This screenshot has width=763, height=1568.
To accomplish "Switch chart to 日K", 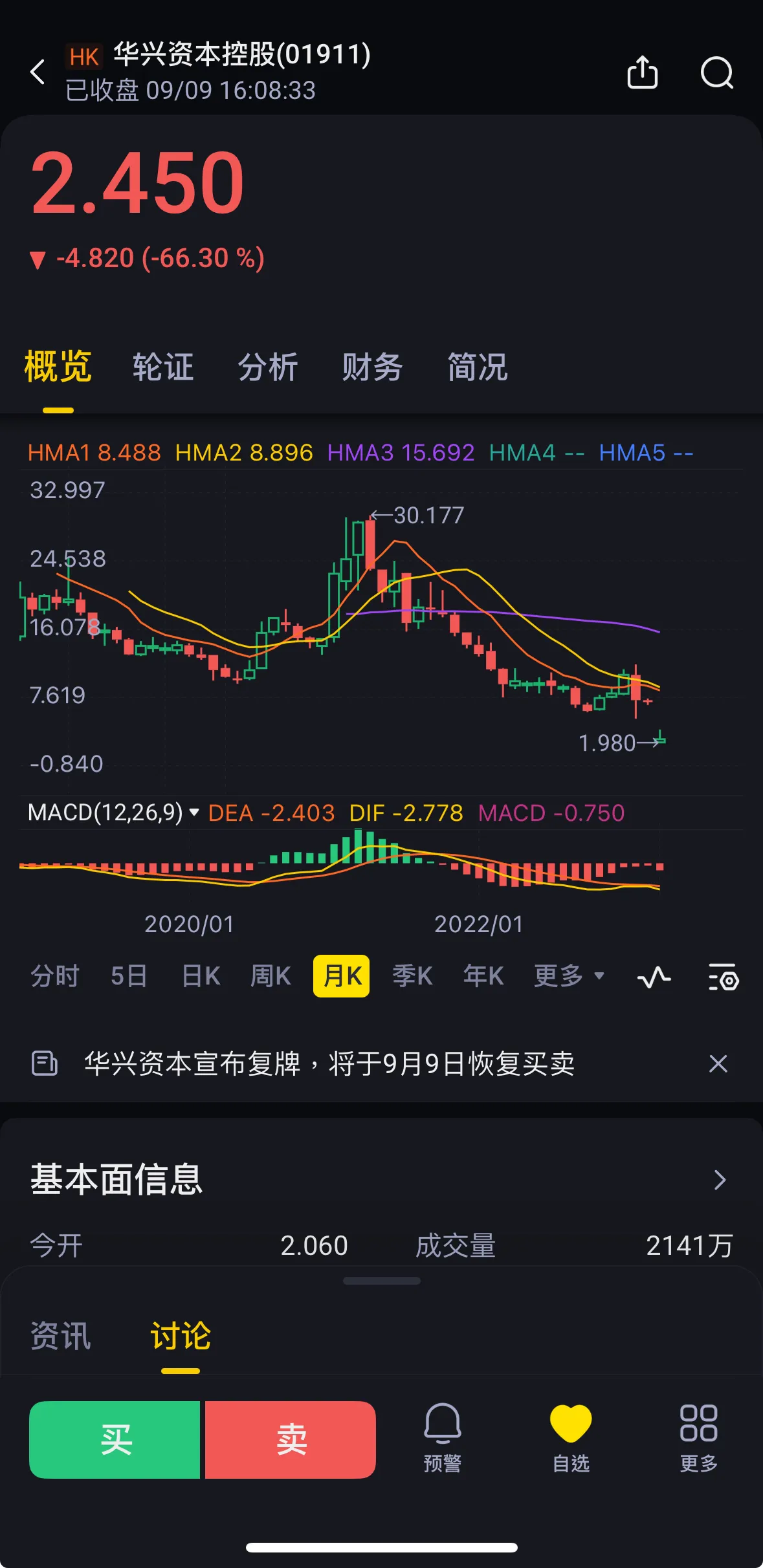I will tap(201, 976).
